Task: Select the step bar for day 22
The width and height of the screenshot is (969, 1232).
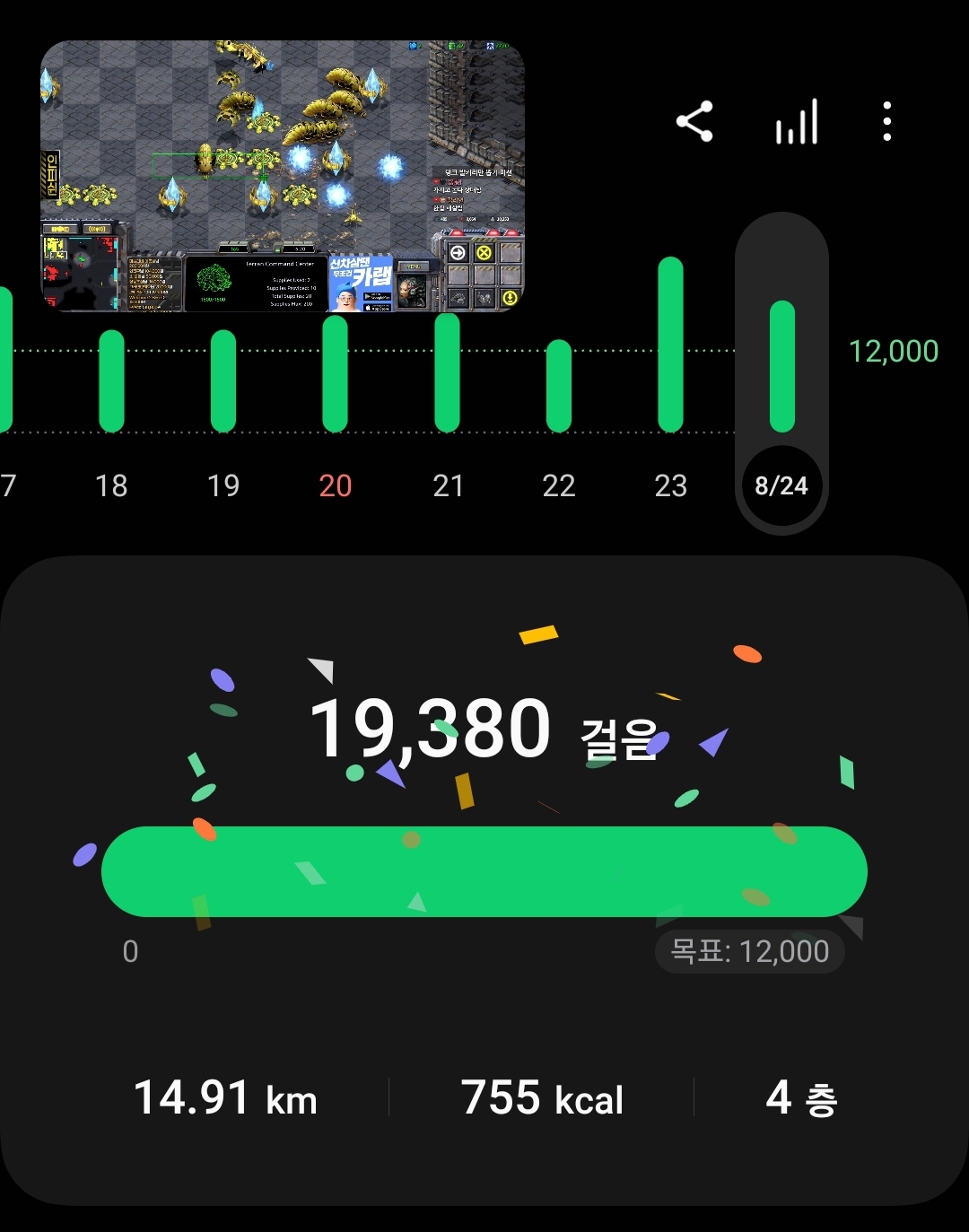Action: tap(559, 386)
